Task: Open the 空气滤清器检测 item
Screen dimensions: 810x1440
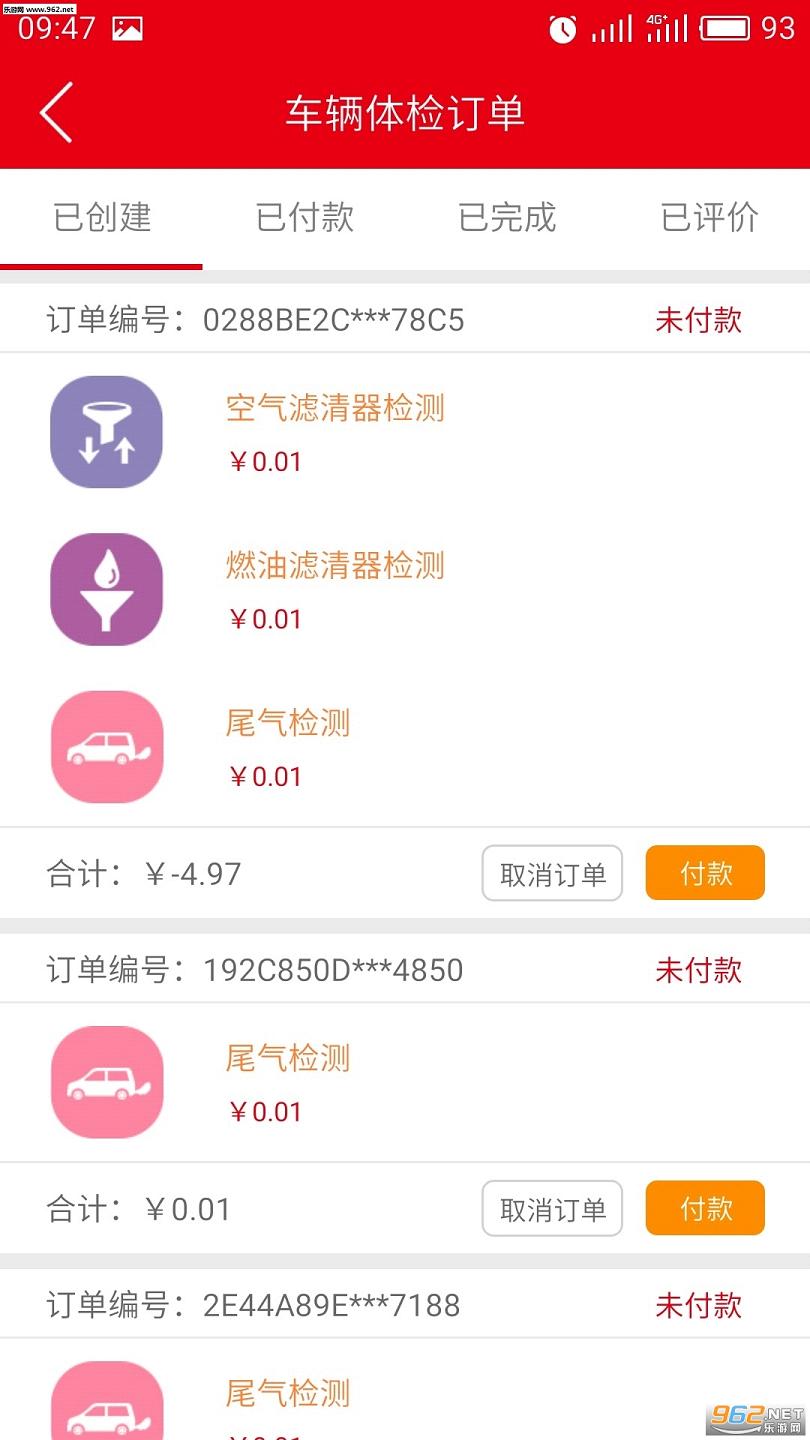Action: click(335, 409)
